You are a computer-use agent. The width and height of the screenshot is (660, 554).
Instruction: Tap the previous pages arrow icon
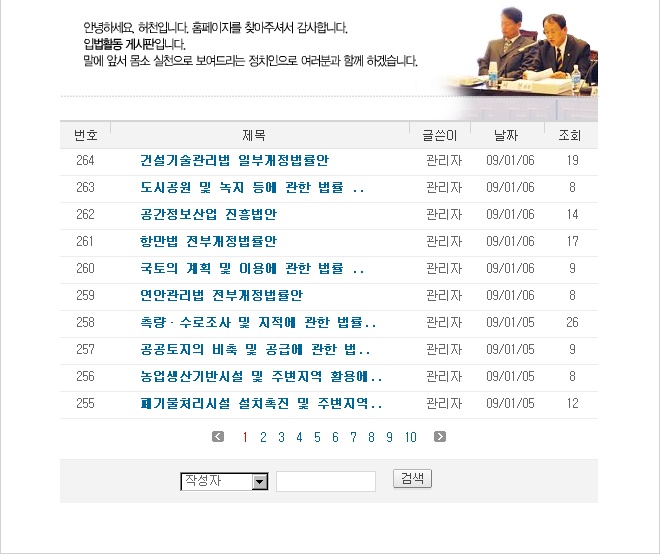tap(218, 437)
